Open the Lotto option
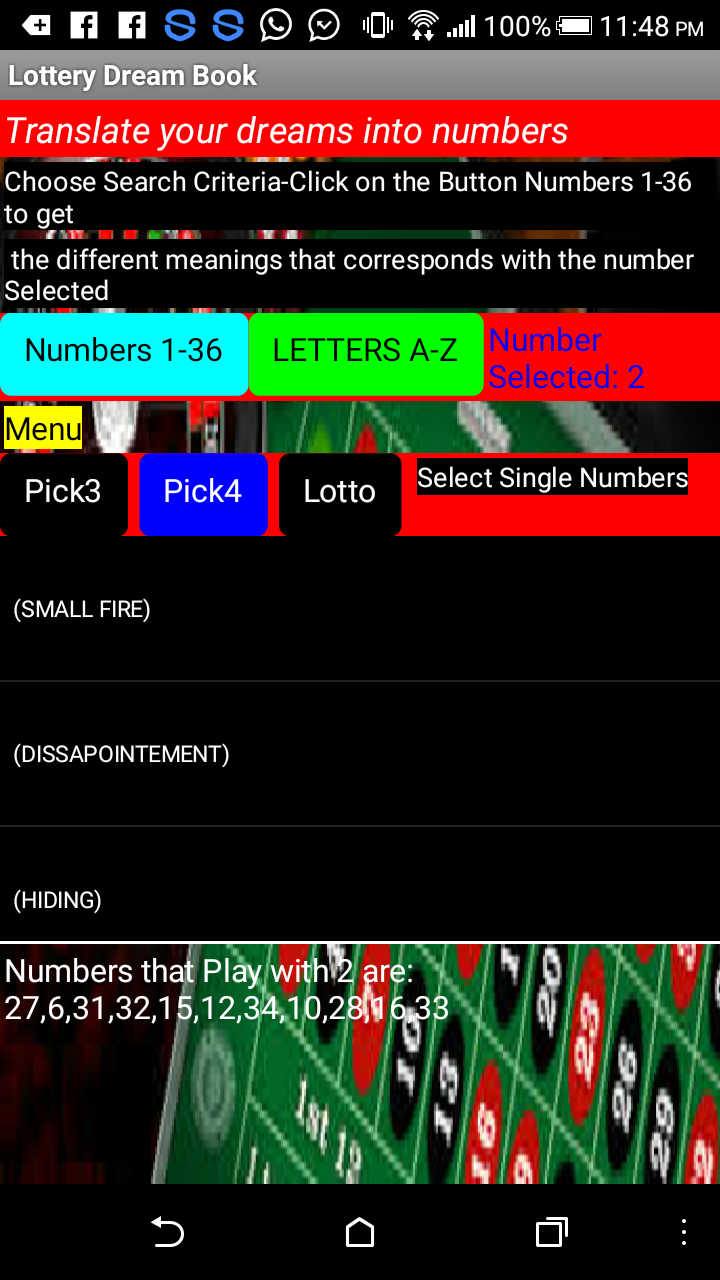Image resolution: width=720 pixels, height=1280 pixels. (x=340, y=493)
